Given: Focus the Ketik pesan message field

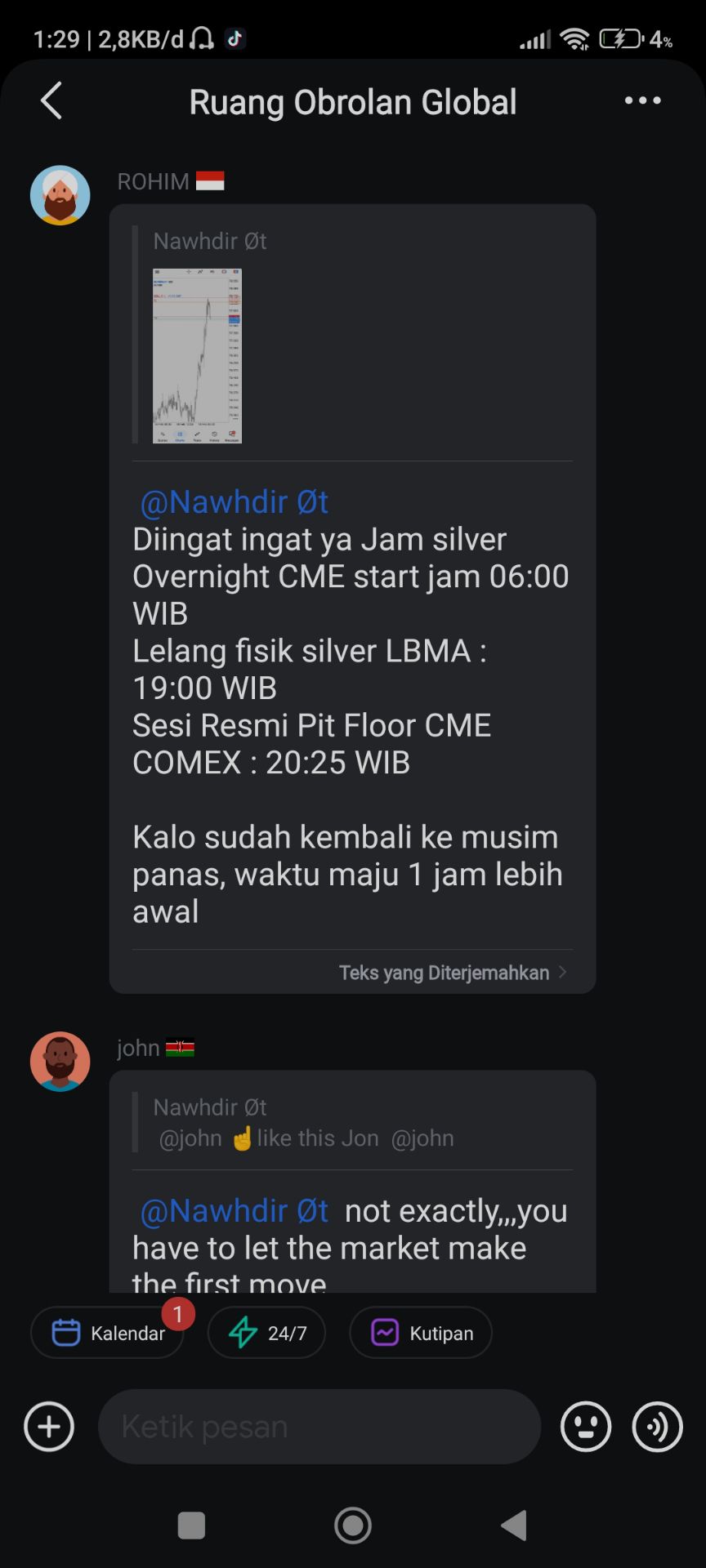Looking at the screenshot, I should (319, 1427).
